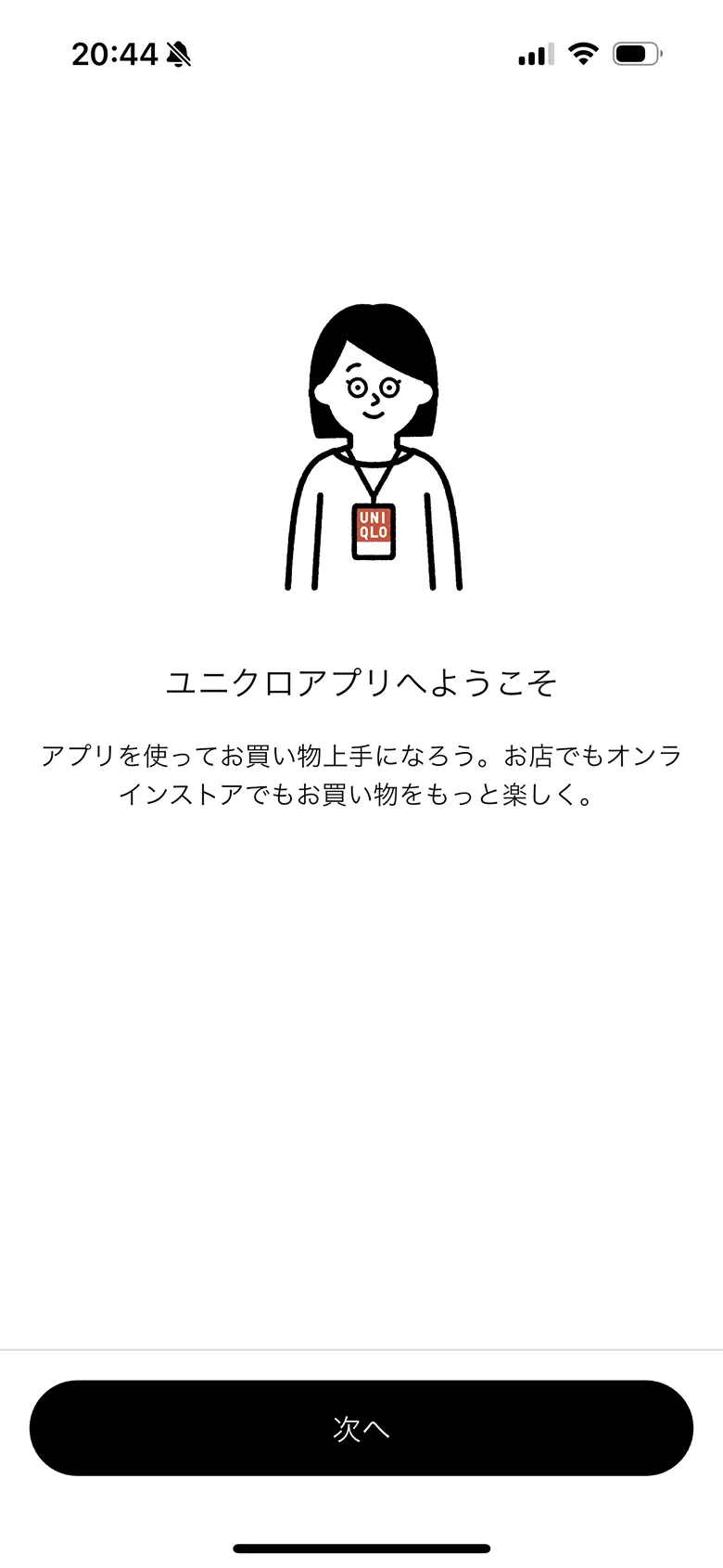Tap the blank area below the description text

click(361, 1066)
